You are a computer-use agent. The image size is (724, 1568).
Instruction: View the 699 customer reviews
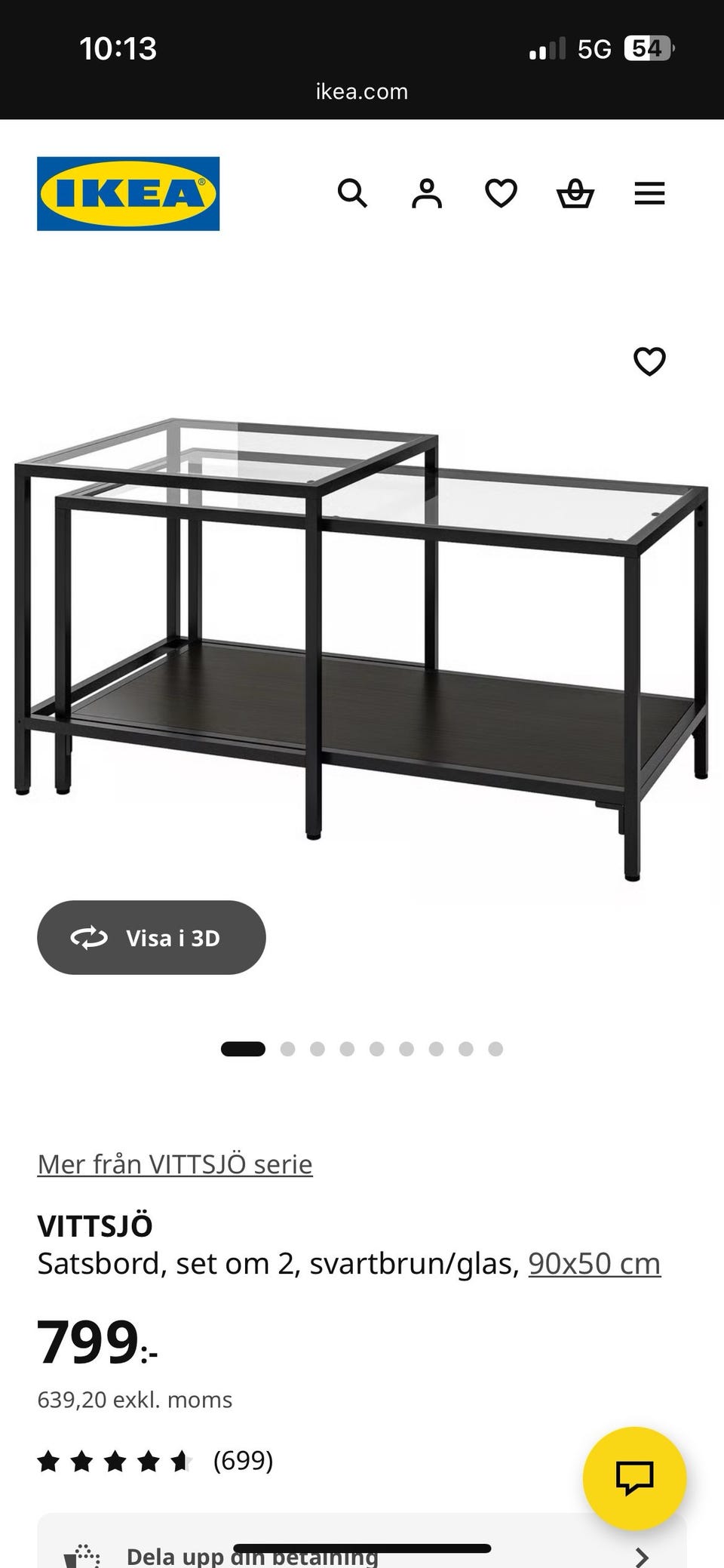[x=243, y=1460]
